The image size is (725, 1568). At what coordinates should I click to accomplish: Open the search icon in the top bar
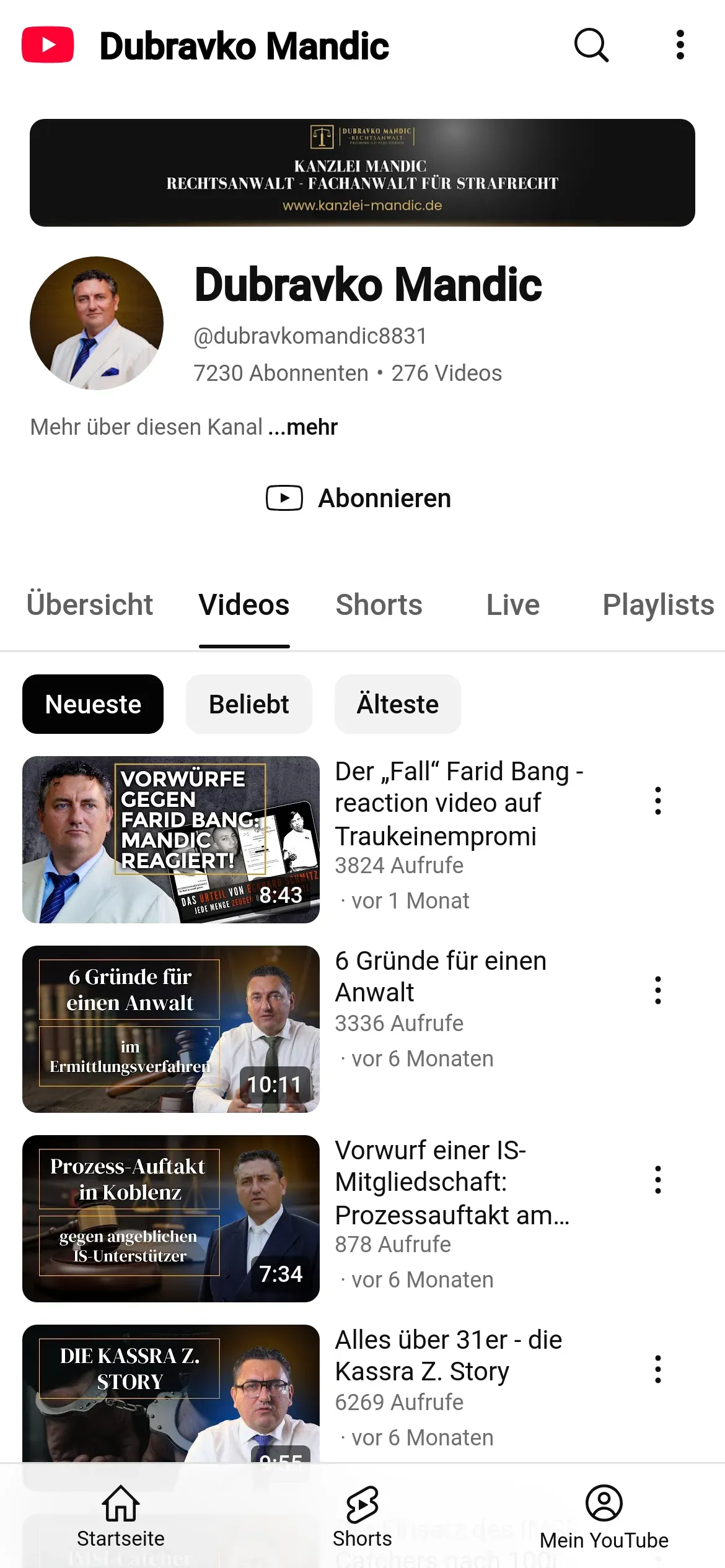(591, 45)
